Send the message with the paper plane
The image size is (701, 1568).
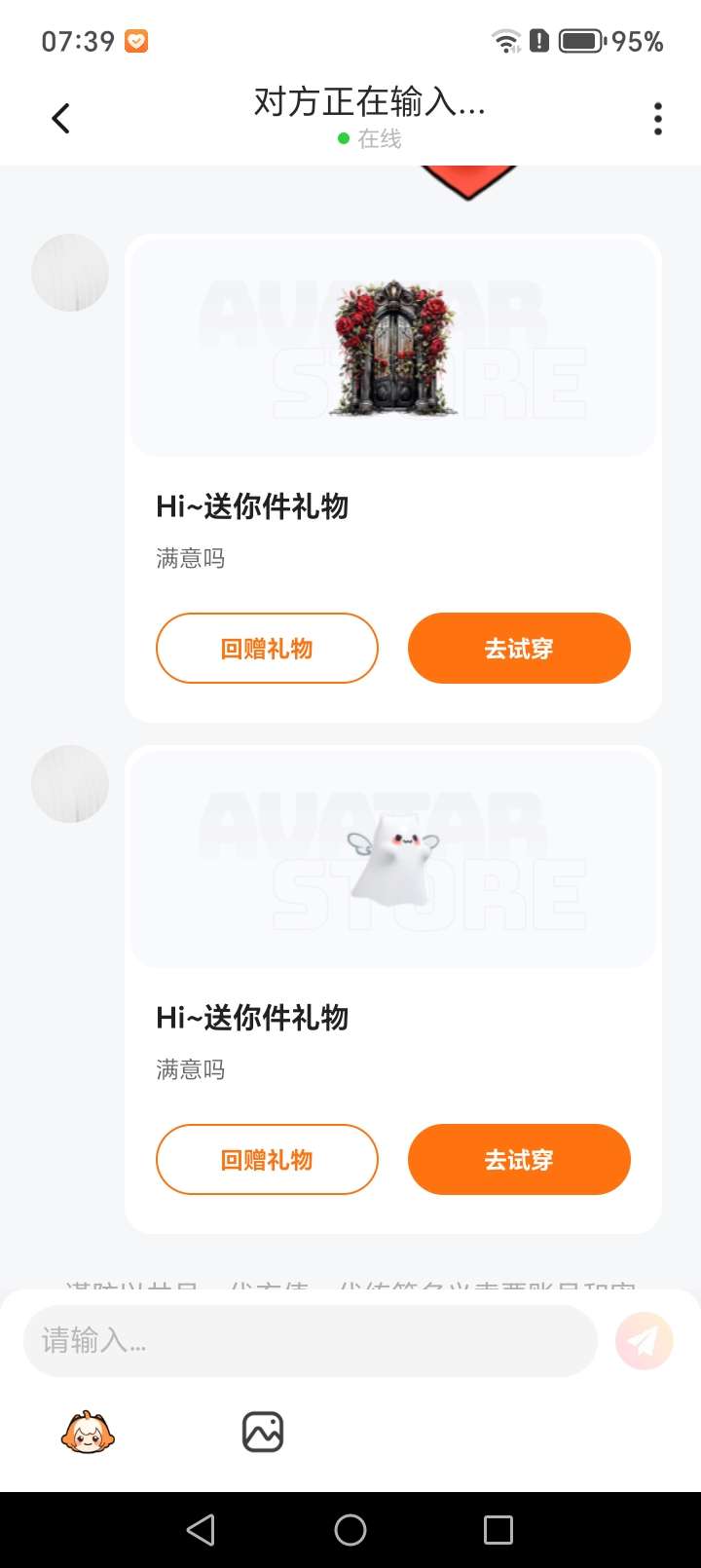(644, 1341)
